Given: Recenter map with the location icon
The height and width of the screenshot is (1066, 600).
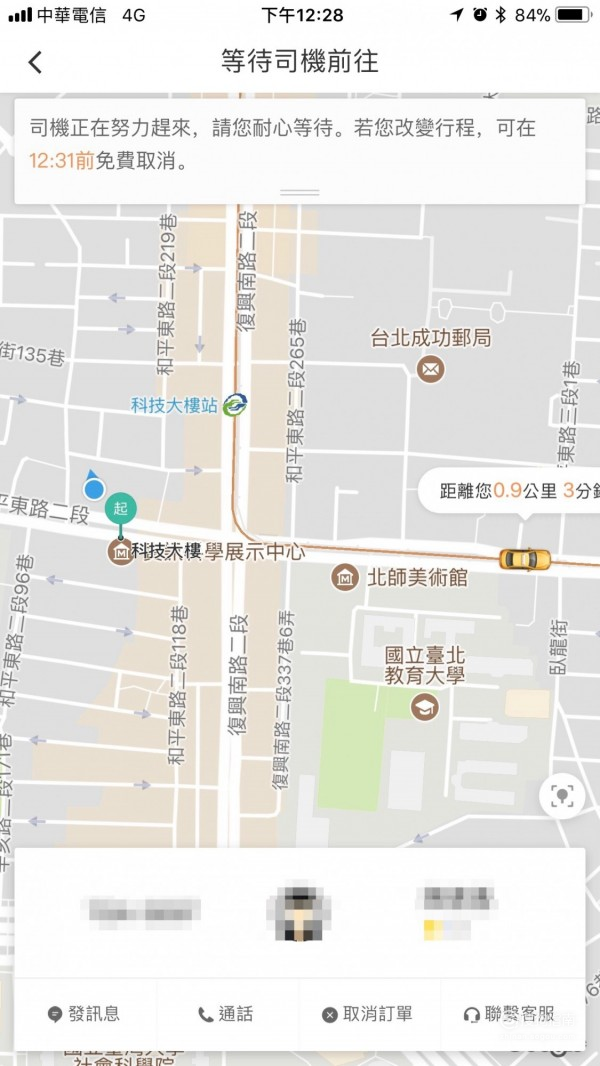Looking at the screenshot, I should (x=562, y=796).
